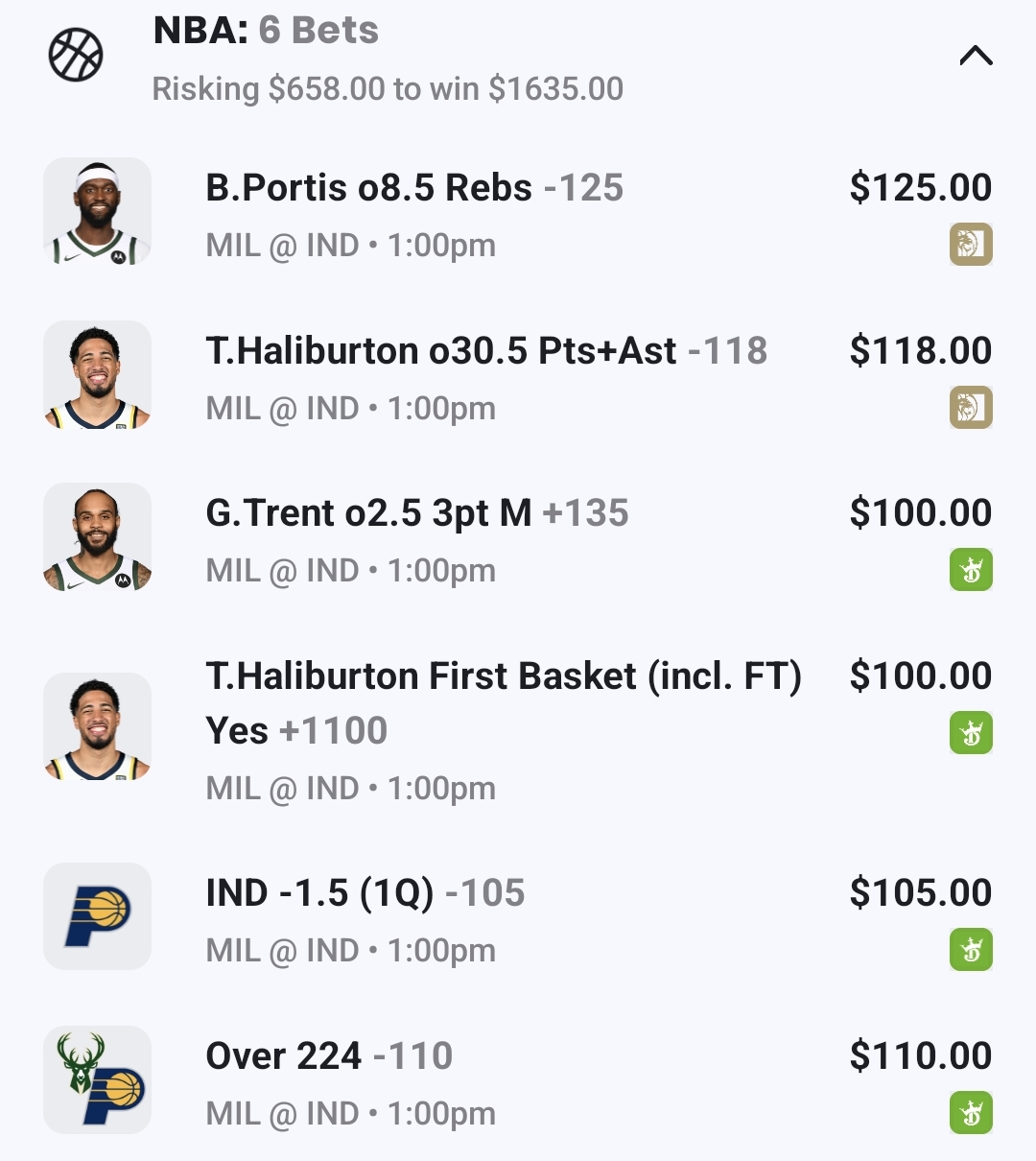
Task: Open the Over 224 bet
Action: tap(329, 1056)
